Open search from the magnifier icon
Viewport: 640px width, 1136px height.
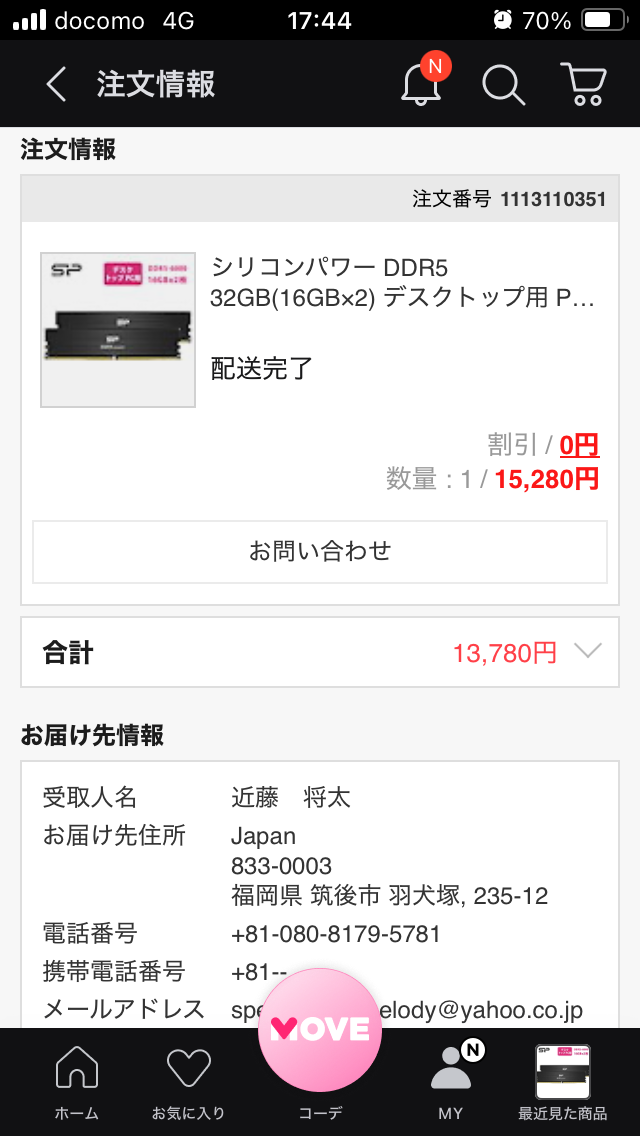[x=503, y=85]
